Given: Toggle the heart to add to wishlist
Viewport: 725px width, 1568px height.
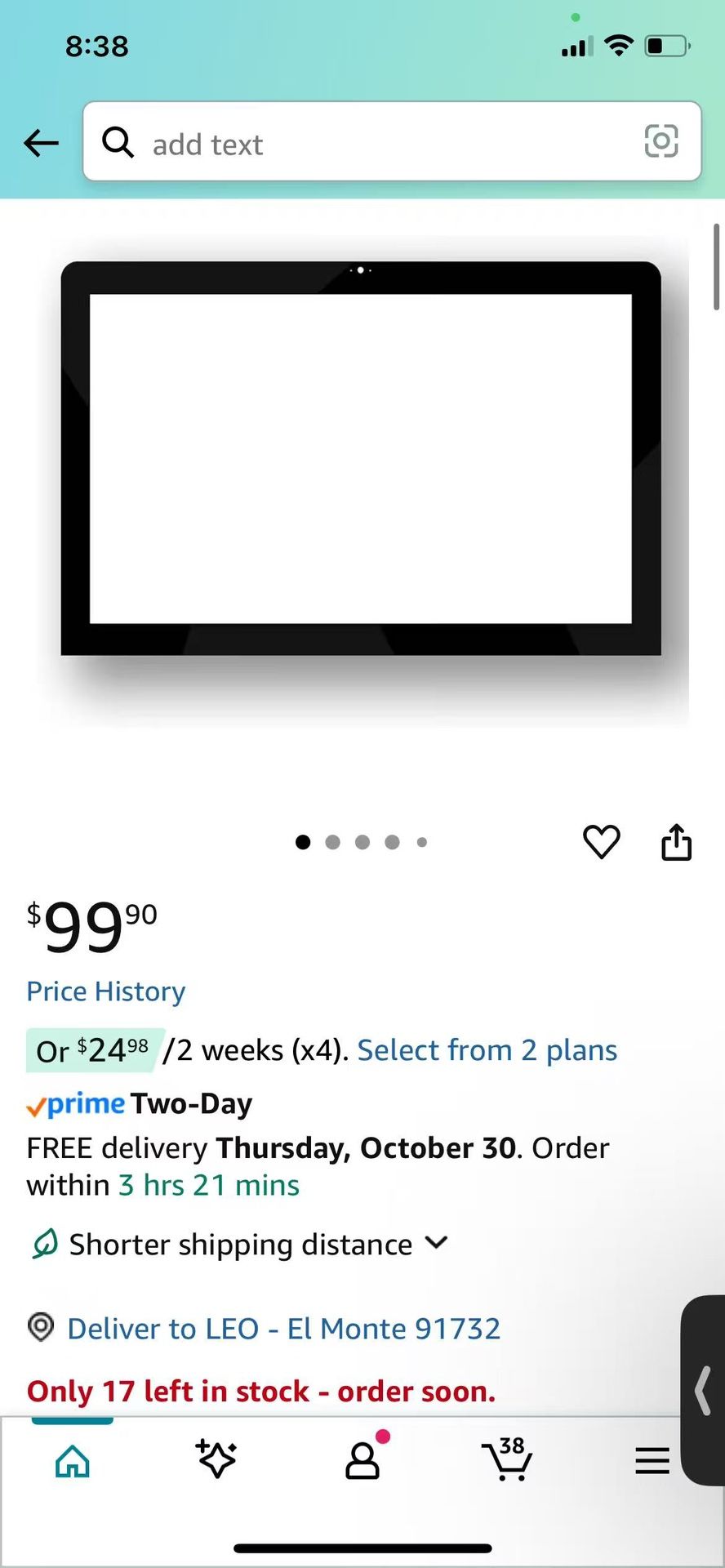Looking at the screenshot, I should (x=603, y=842).
